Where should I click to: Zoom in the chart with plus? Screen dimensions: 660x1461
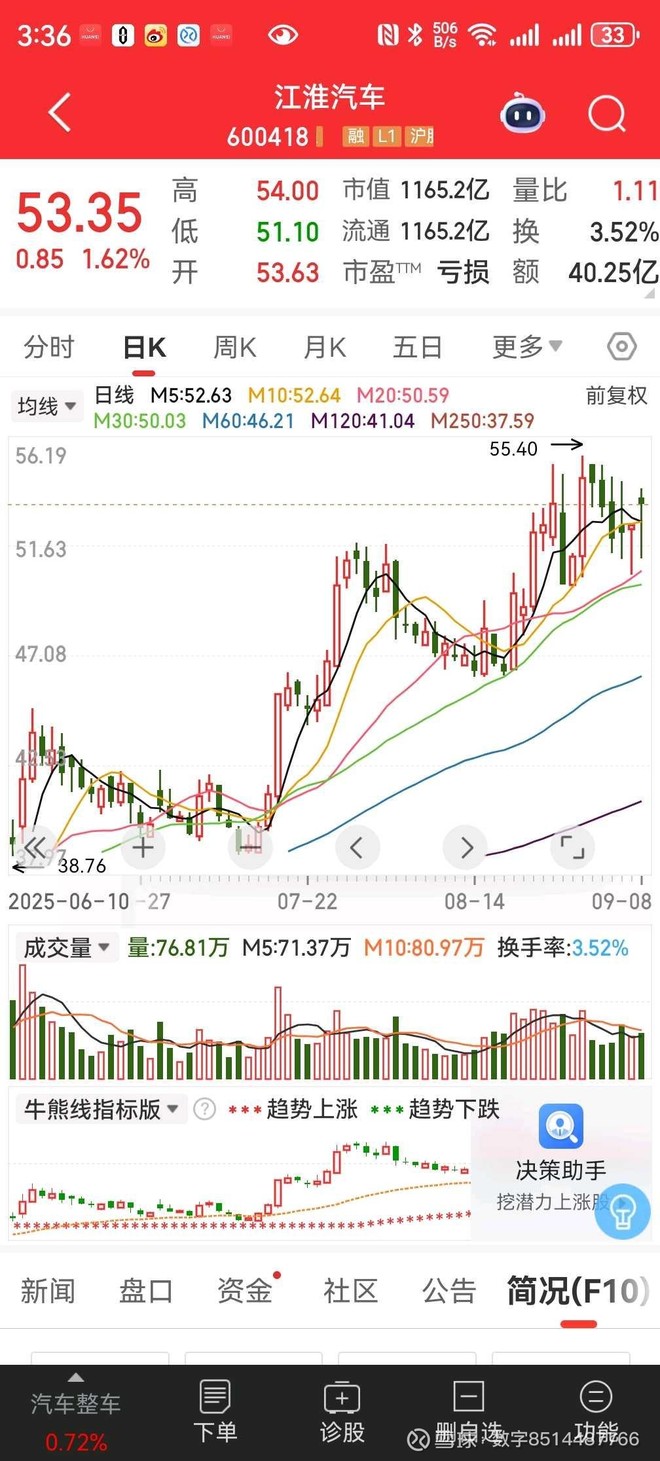(143, 848)
